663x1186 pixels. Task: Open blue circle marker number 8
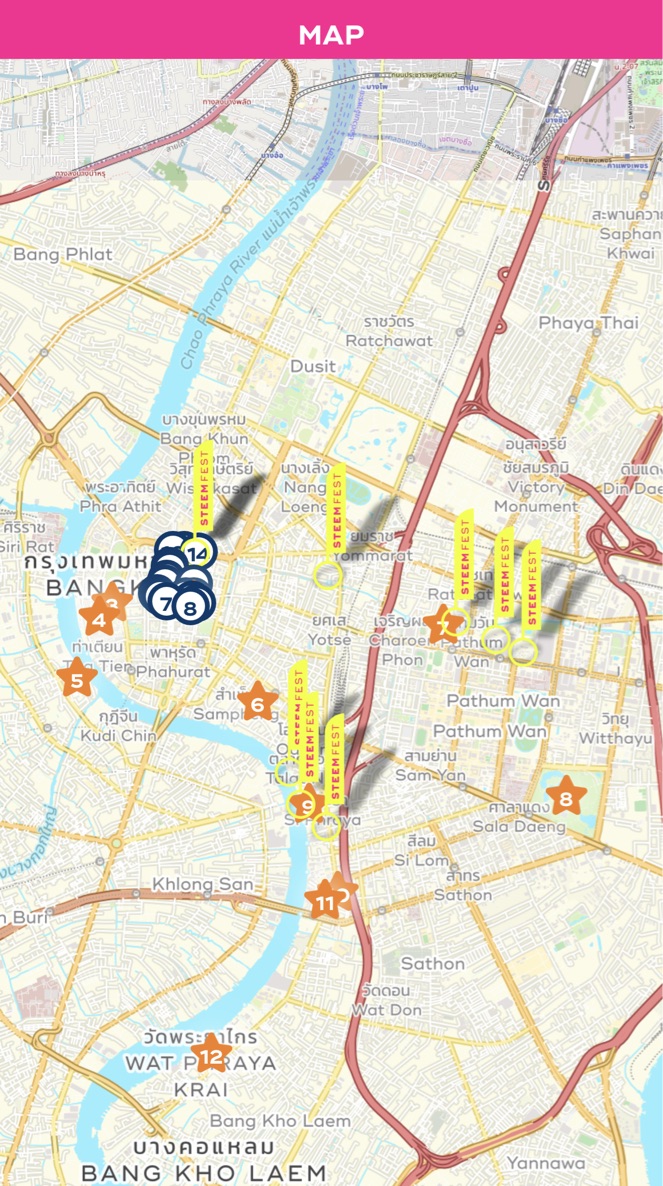(190, 604)
